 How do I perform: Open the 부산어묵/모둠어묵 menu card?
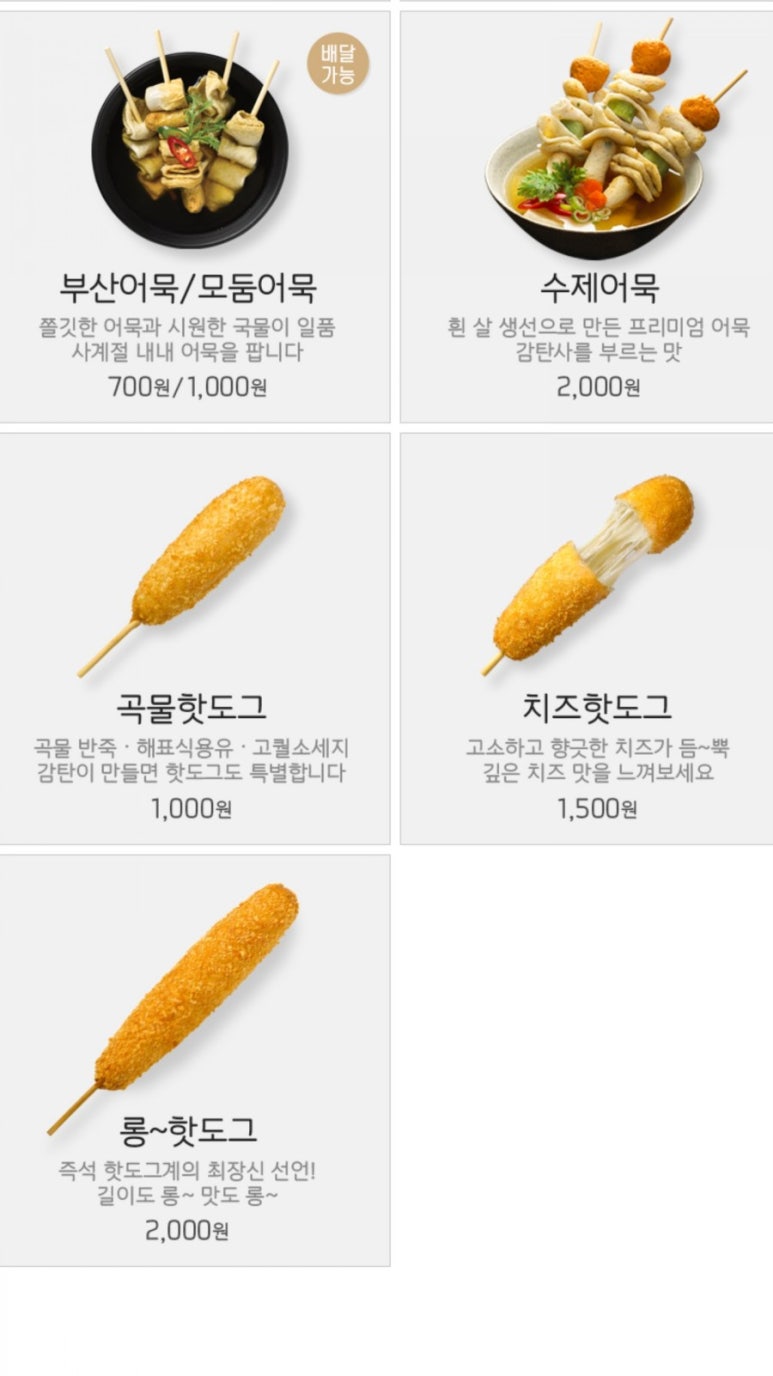point(193,217)
